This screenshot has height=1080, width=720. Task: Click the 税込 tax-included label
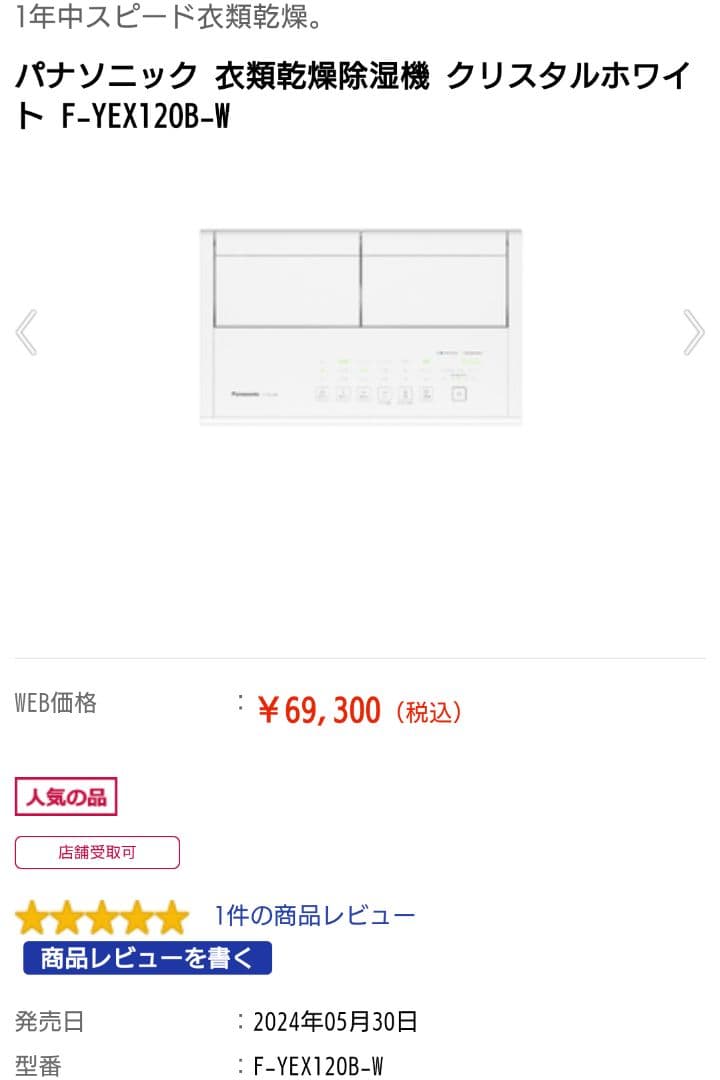pos(430,711)
